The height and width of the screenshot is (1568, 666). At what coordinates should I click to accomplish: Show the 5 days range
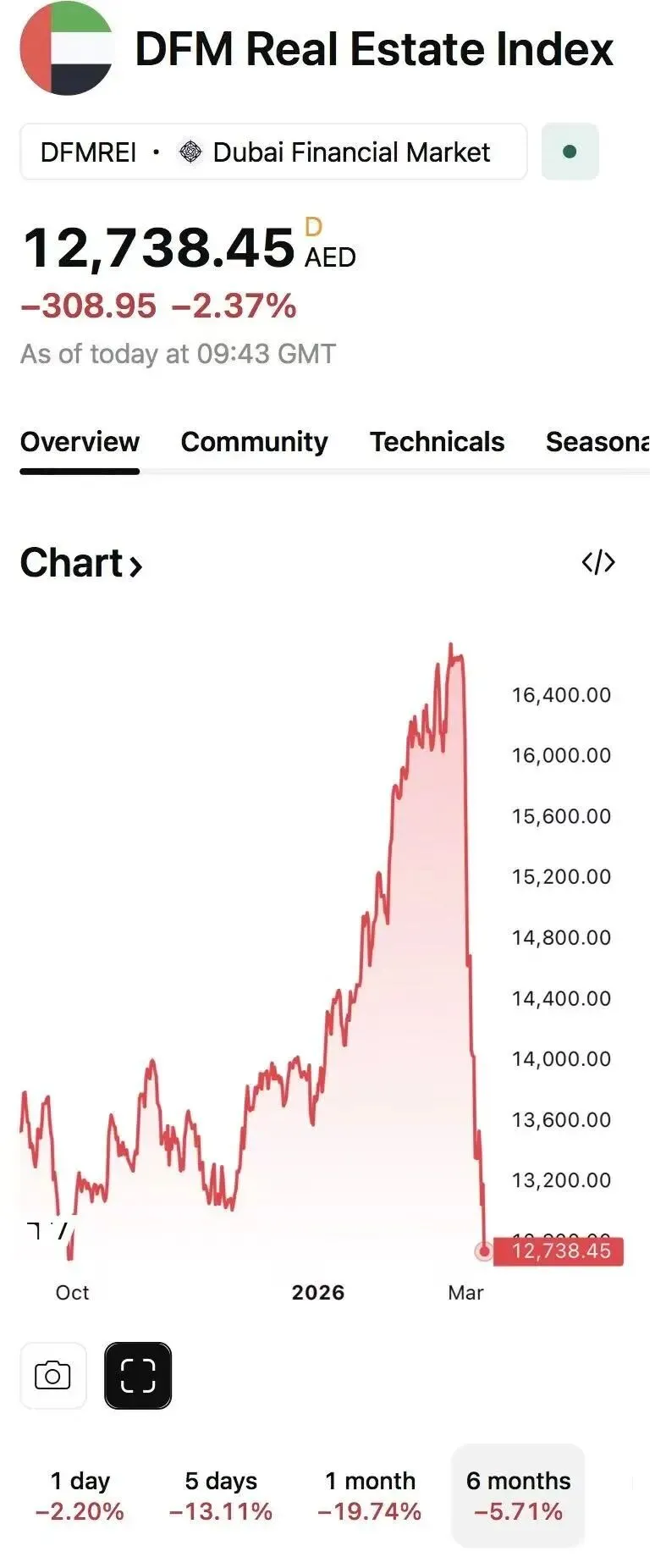pos(221,1495)
